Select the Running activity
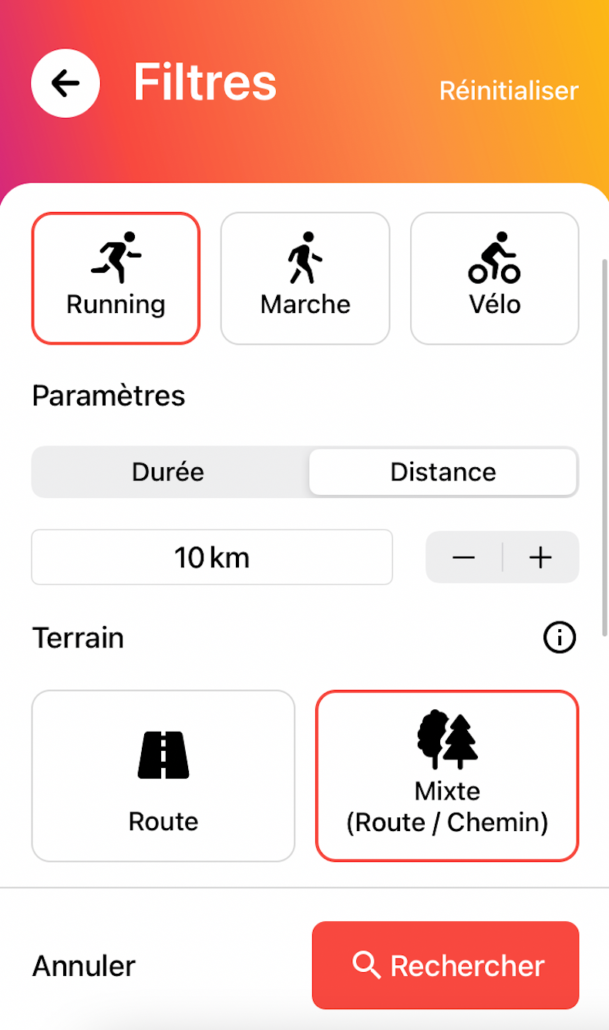Image resolution: width=609 pixels, height=1030 pixels. click(116, 278)
